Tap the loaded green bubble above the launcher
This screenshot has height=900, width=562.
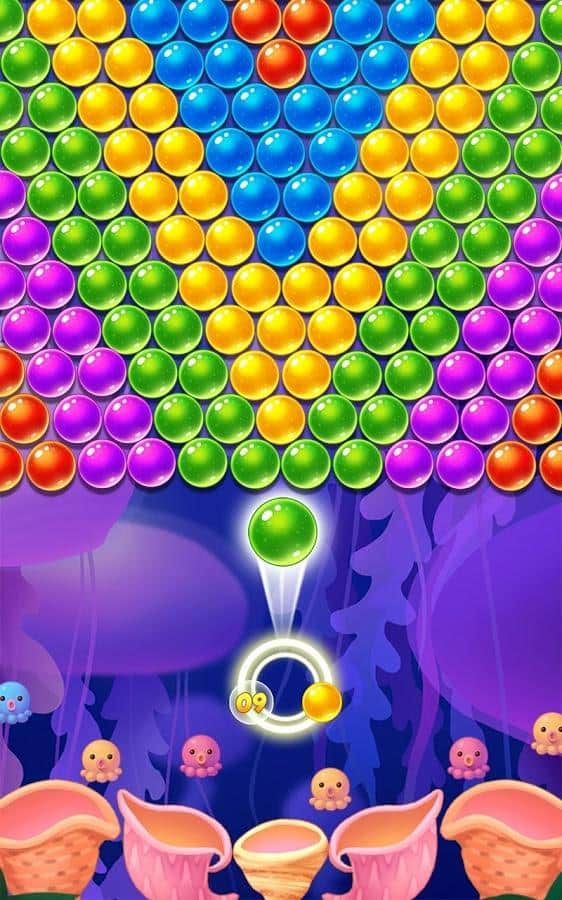[x=282, y=531]
